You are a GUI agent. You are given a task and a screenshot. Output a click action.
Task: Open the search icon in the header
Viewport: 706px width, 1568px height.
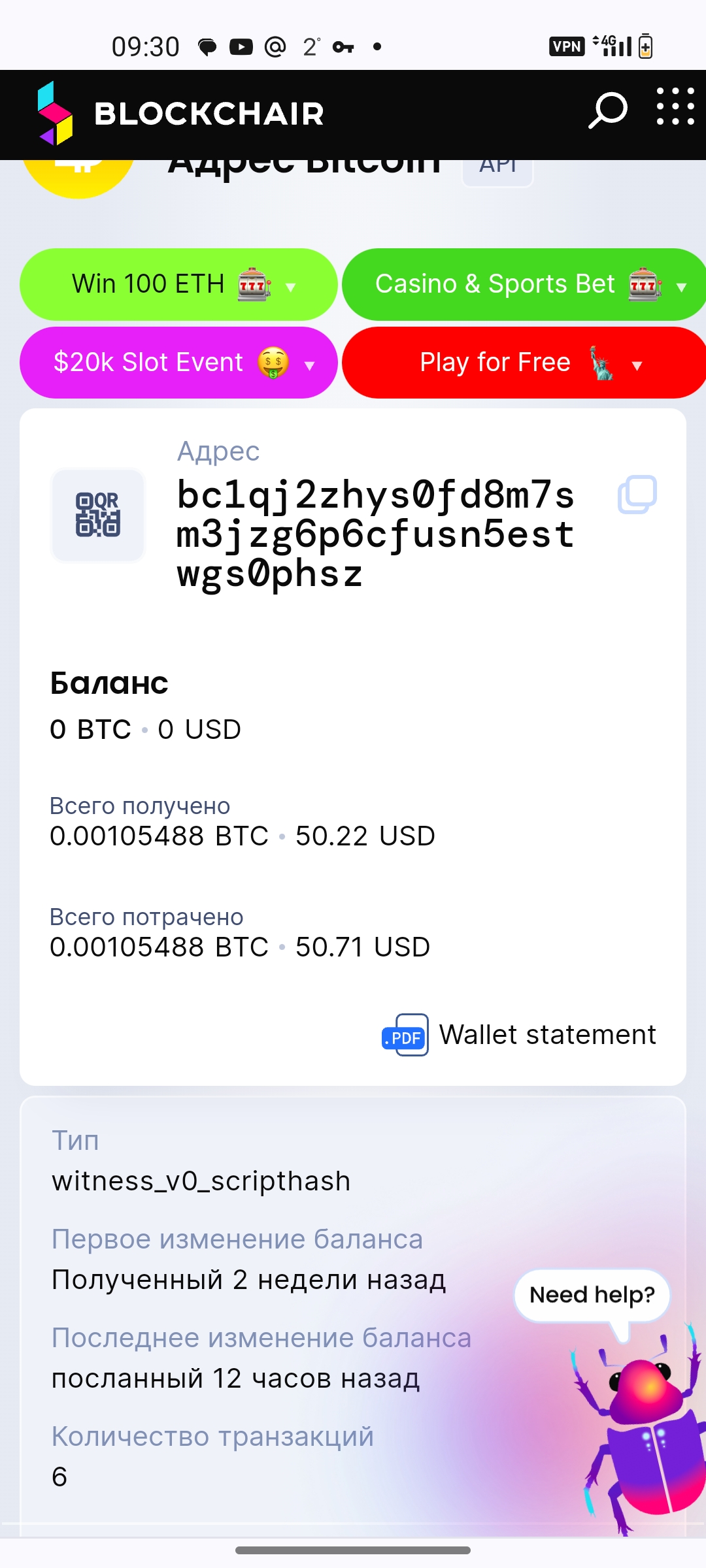click(607, 111)
